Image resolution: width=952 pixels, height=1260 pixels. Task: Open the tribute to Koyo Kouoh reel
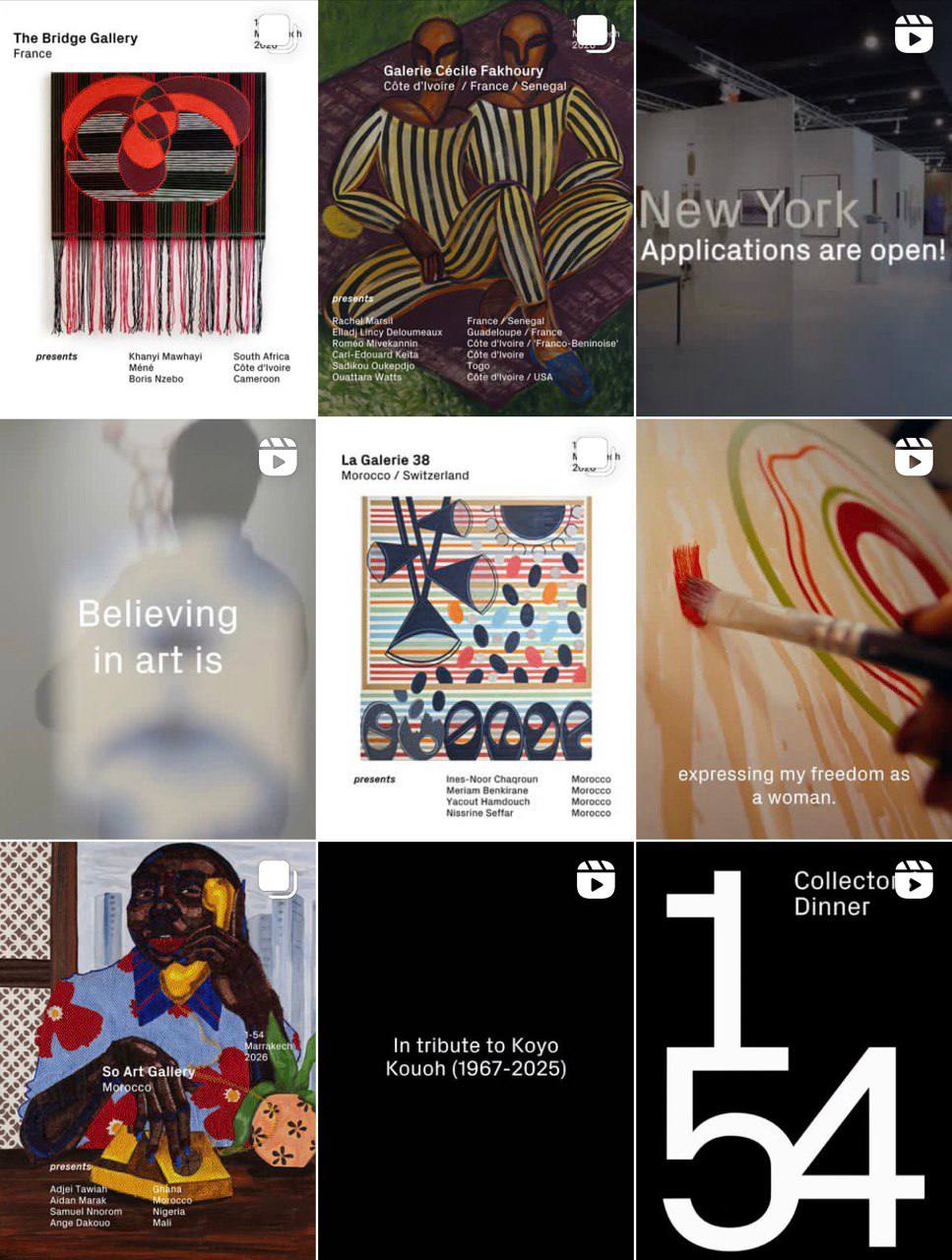(476, 1050)
